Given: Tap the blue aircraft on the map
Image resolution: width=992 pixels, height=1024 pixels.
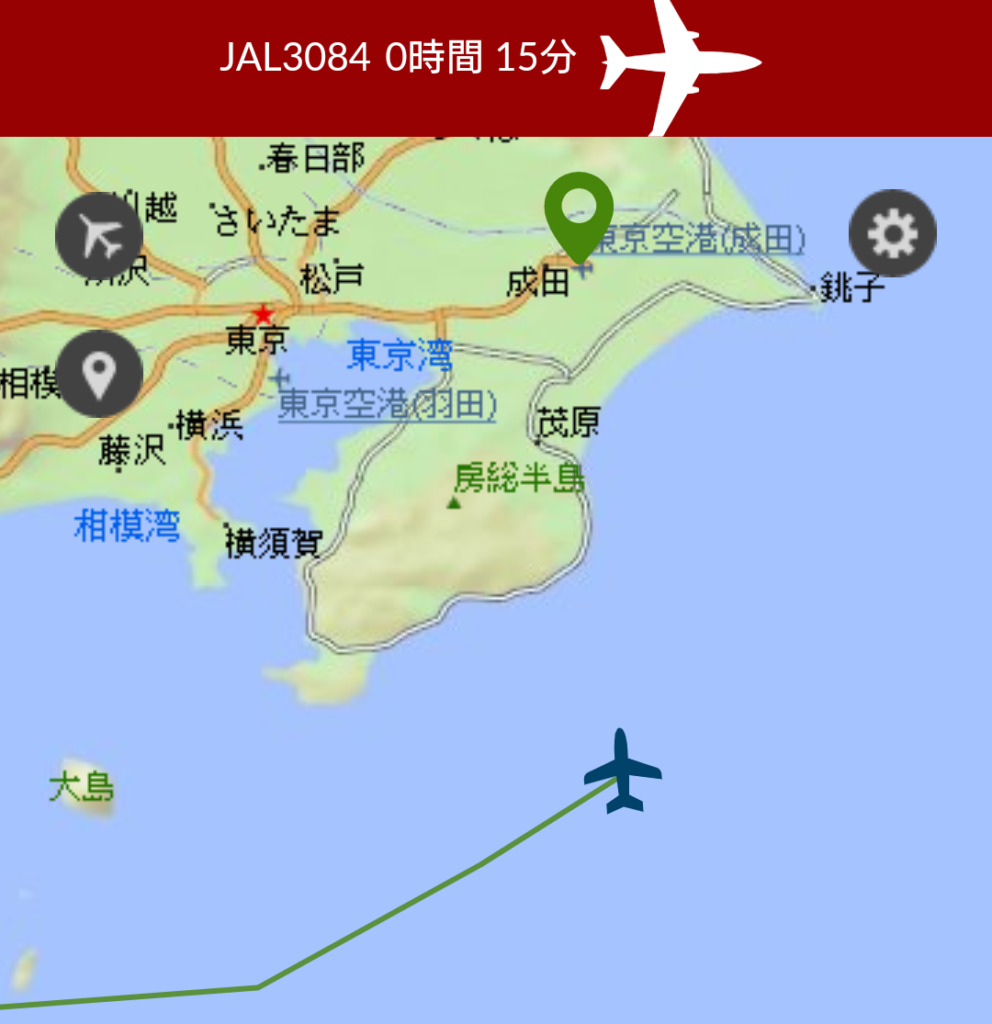Looking at the screenshot, I should point(623,771).
